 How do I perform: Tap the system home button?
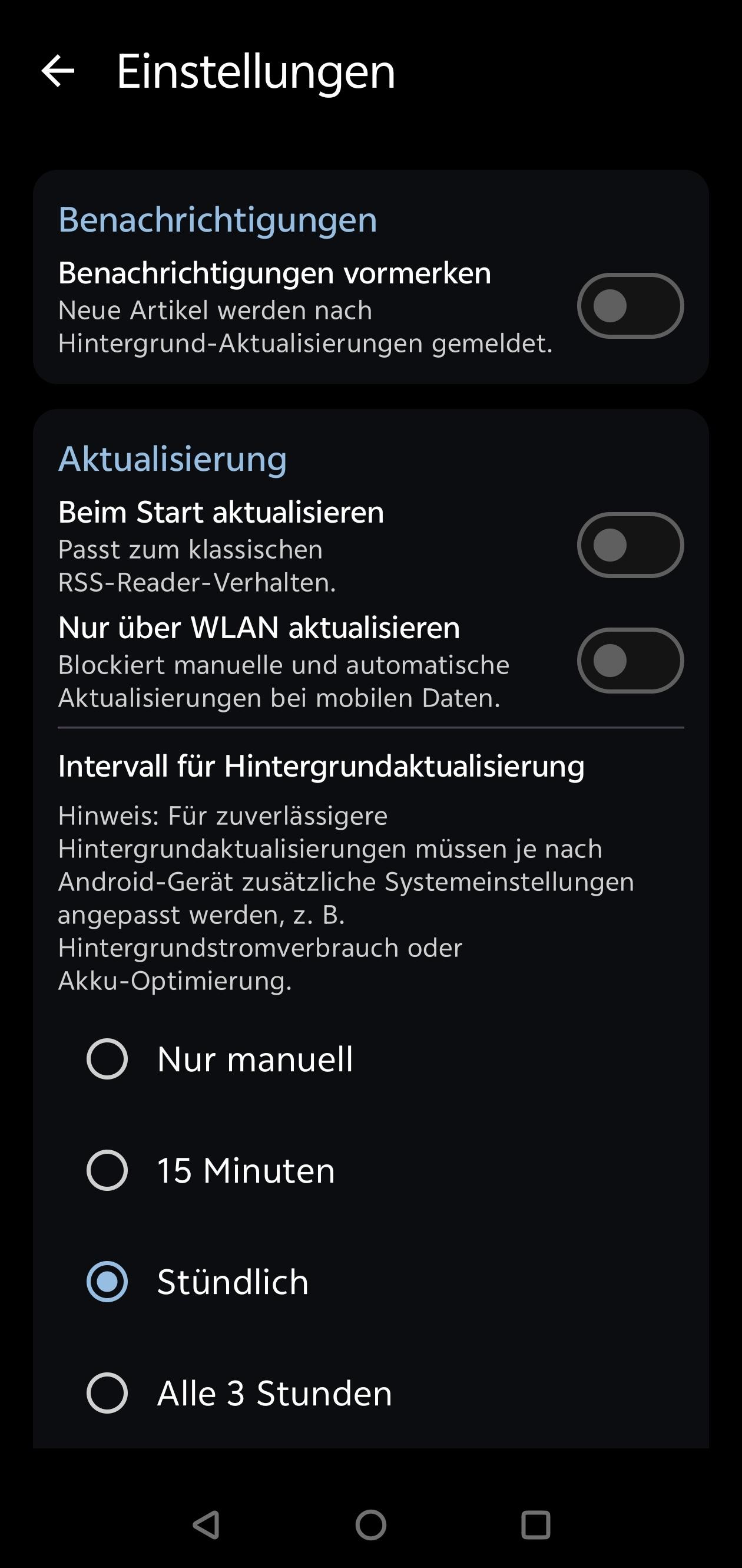[371, 1526]
